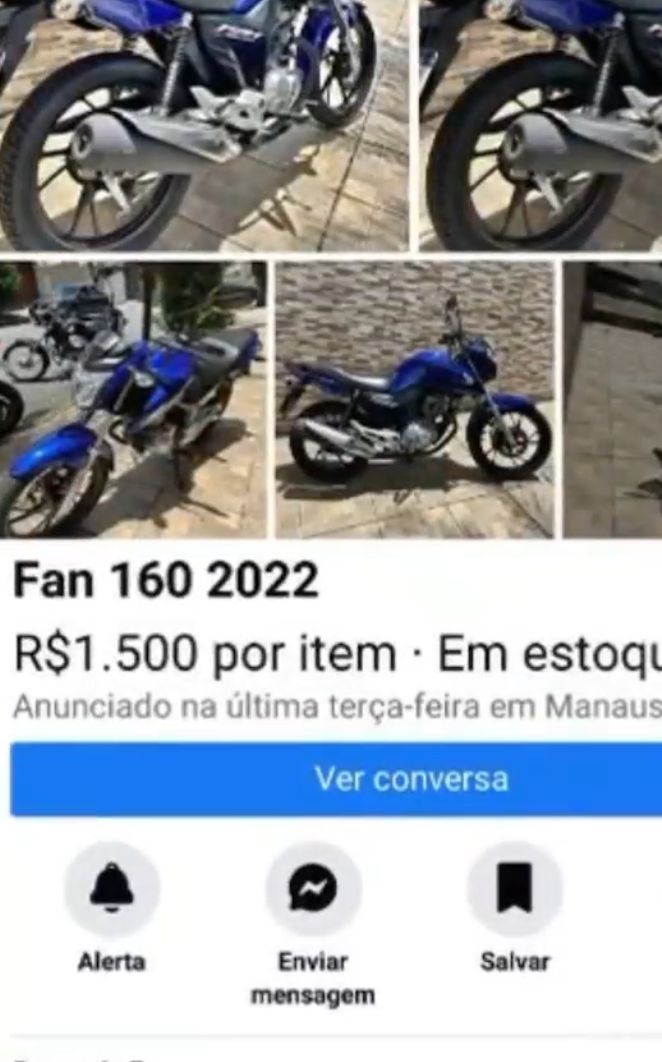Open the large exhaust close-up photo
662x1062 pixels.
(x=204, y=125)
